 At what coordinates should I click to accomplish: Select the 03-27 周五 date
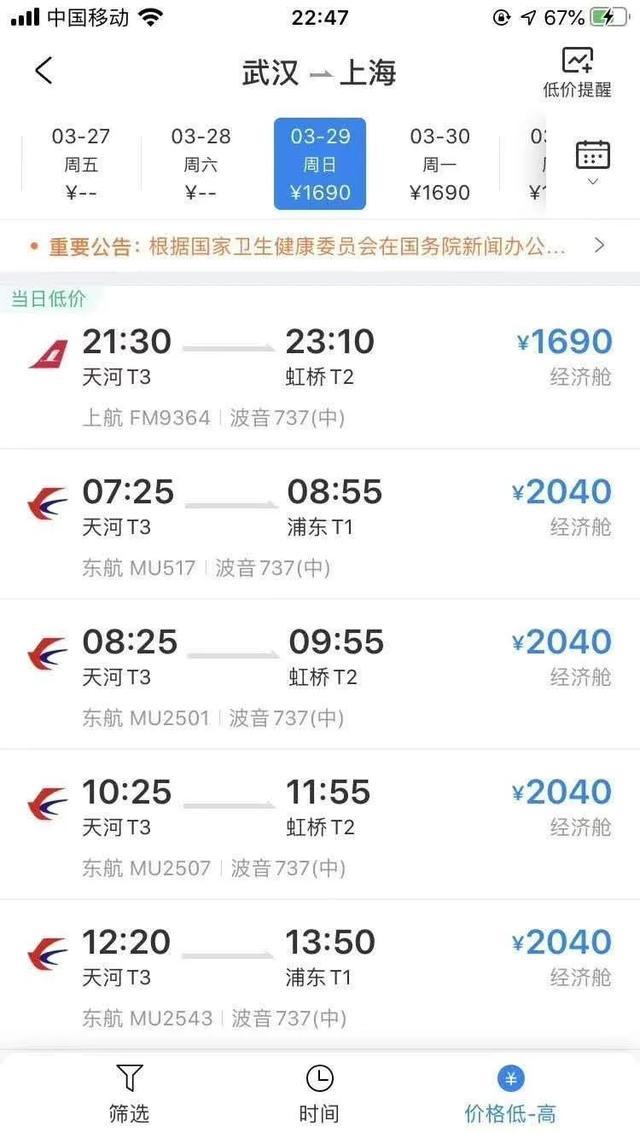[x=81, y=164]
